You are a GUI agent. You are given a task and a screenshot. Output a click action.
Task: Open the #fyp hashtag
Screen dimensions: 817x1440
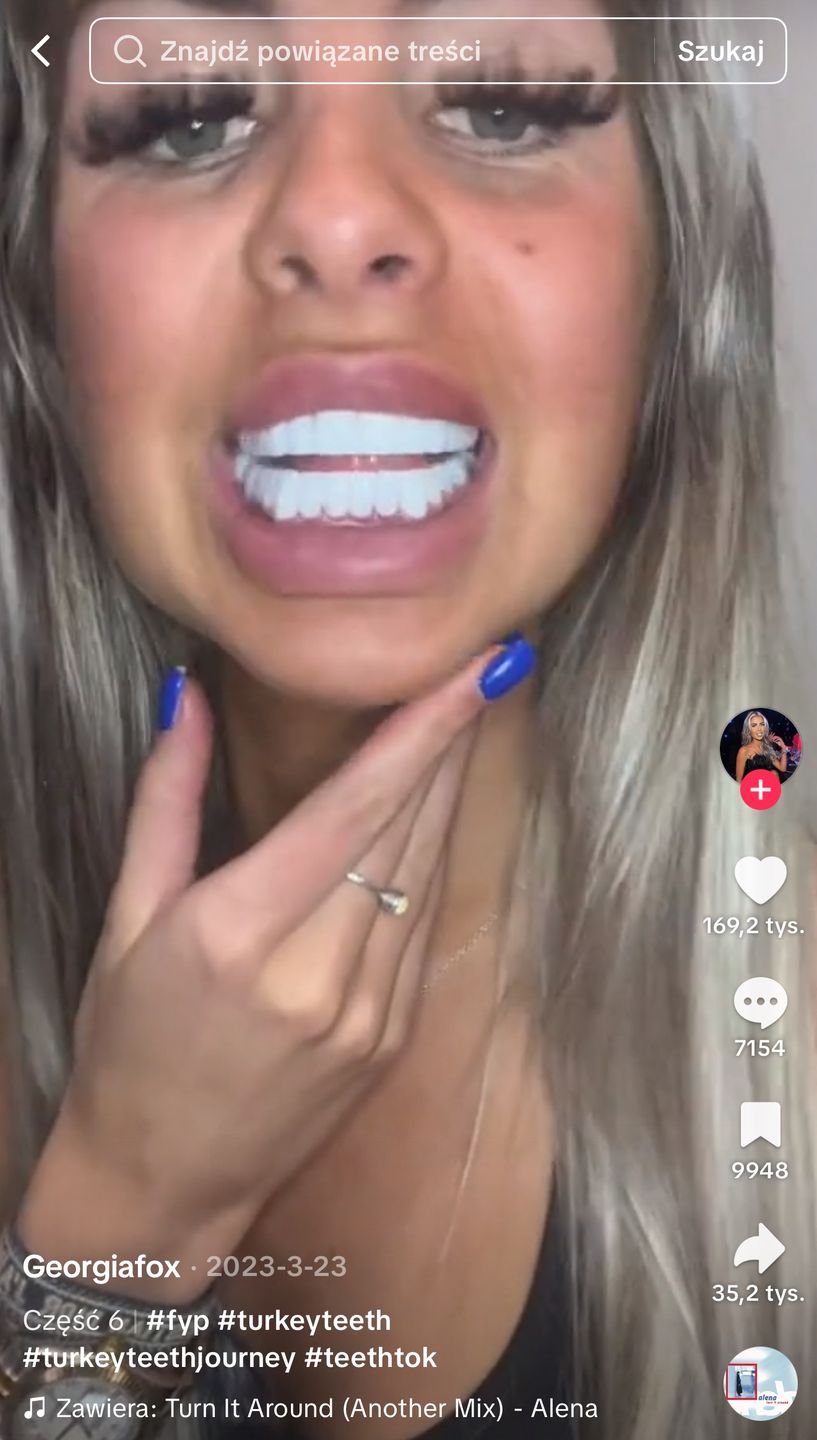click(x=178, y=1320)
